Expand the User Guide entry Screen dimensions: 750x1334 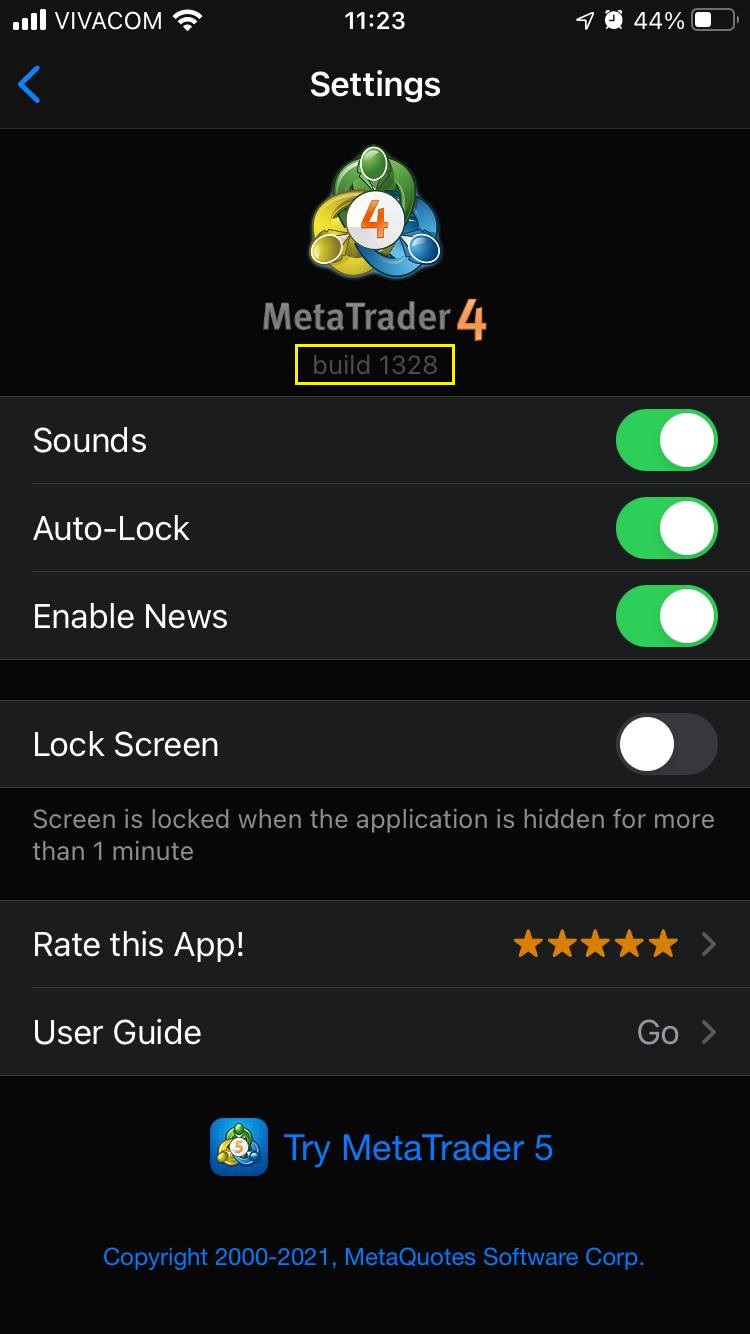point(709,1032)
